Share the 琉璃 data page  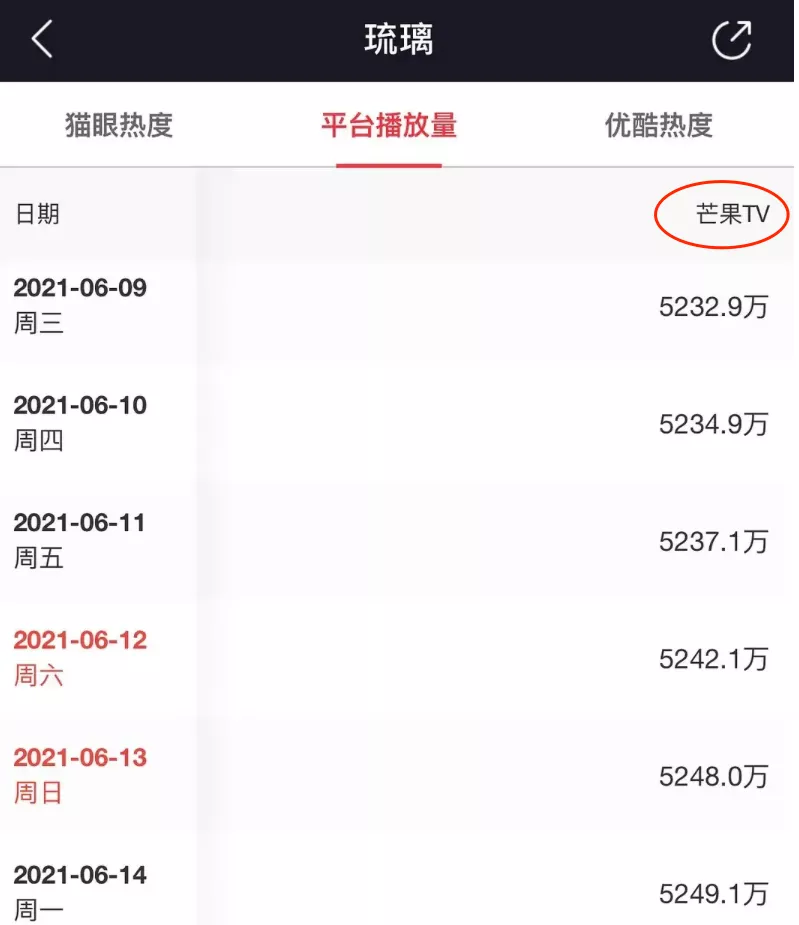tap(732, 40)
